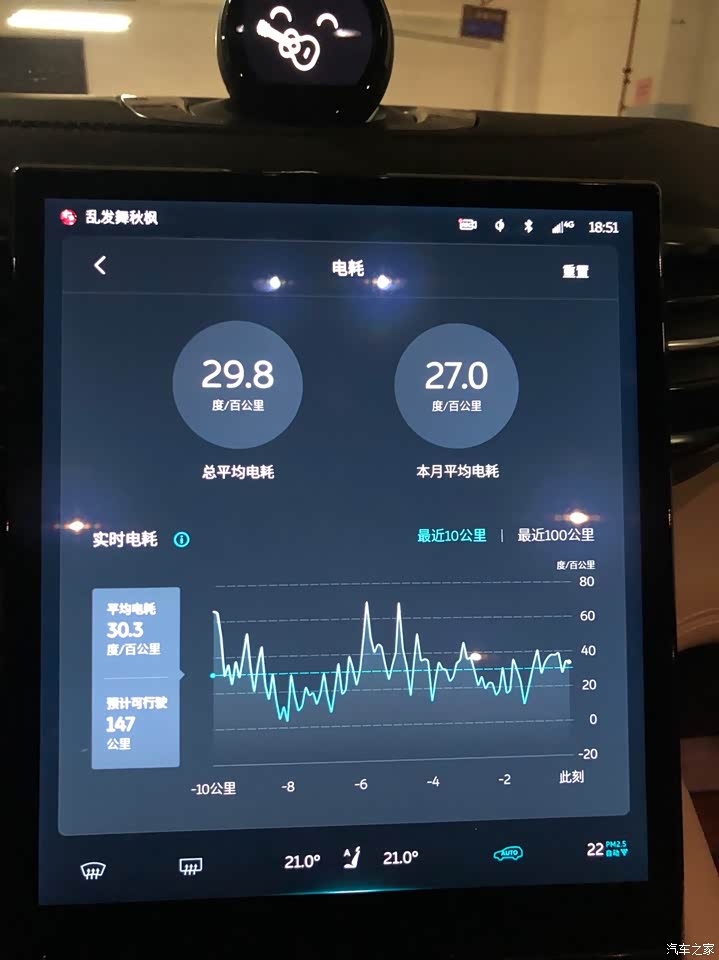Turn on rear window defrost
The height and width of the screenshot is (960, 719).
(190, 866)
